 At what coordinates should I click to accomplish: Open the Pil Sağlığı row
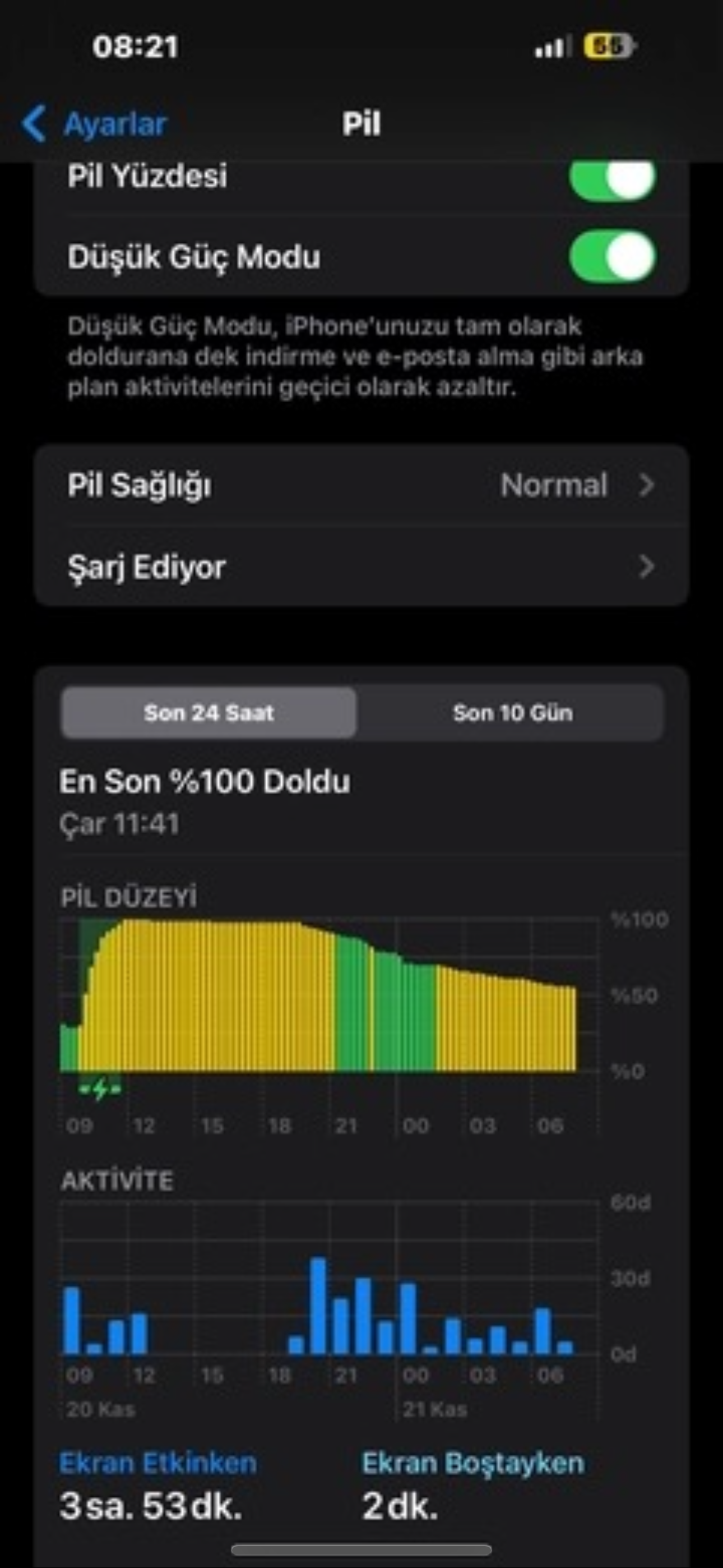tap(361, 485)
